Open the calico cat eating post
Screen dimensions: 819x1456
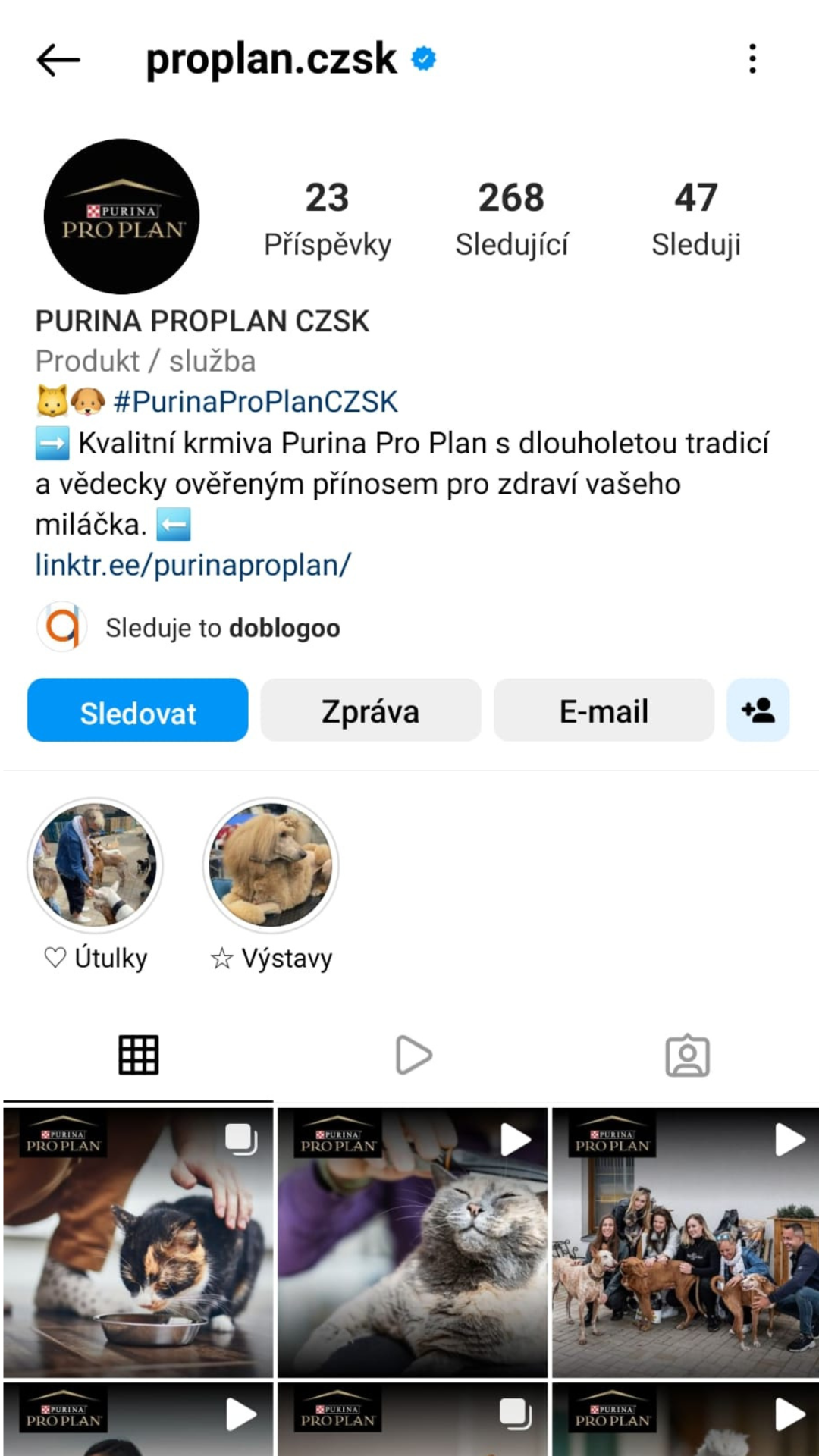click(x=138, y=1242)
